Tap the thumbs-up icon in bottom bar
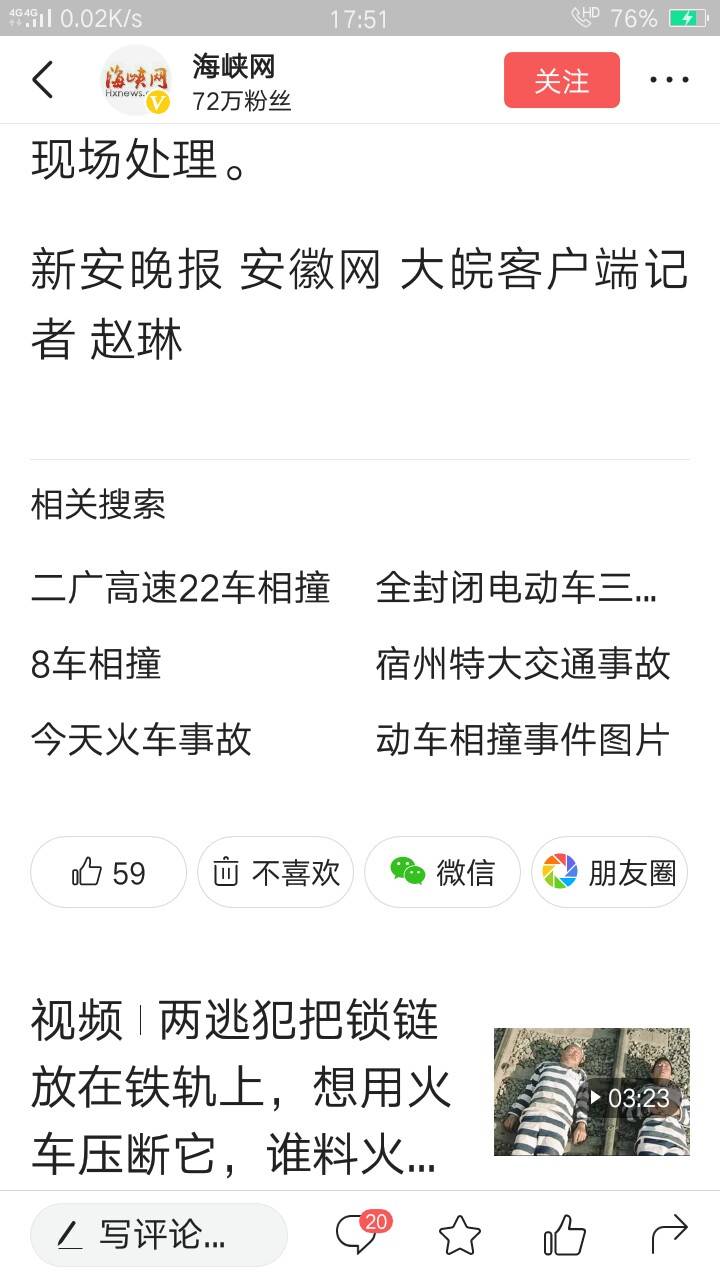Image resolution: width=720 pixels, height=1280 pixels. (564, 1235)
